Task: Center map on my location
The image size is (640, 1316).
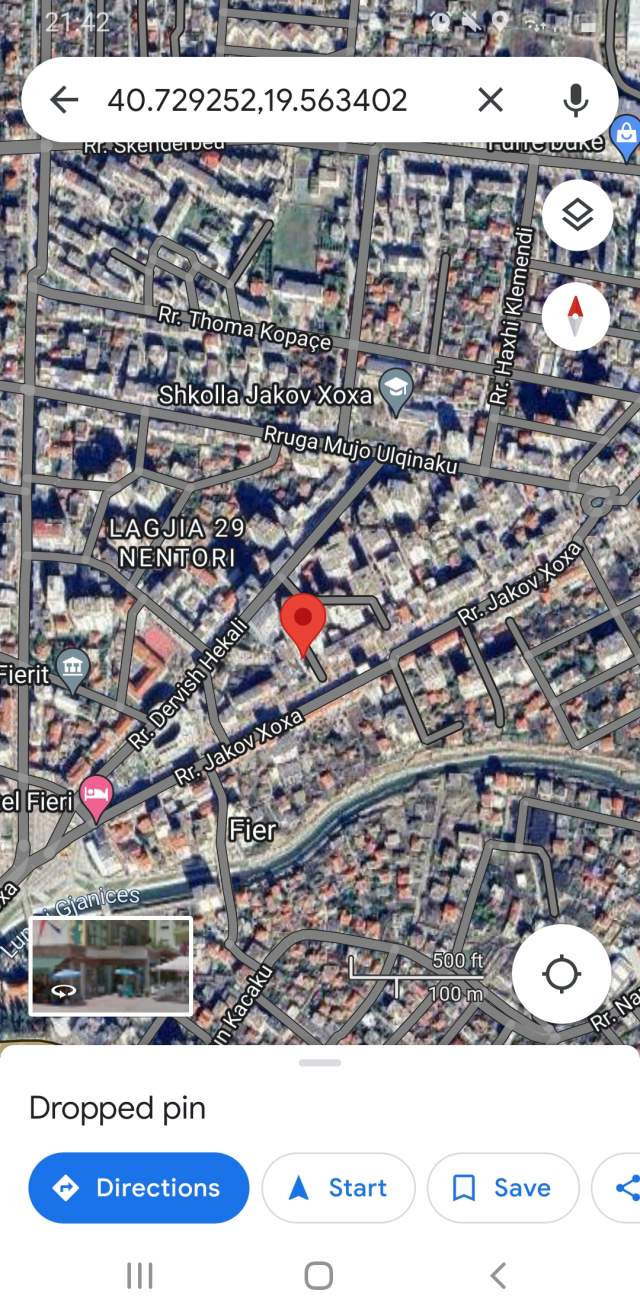Action: point(561,973)
